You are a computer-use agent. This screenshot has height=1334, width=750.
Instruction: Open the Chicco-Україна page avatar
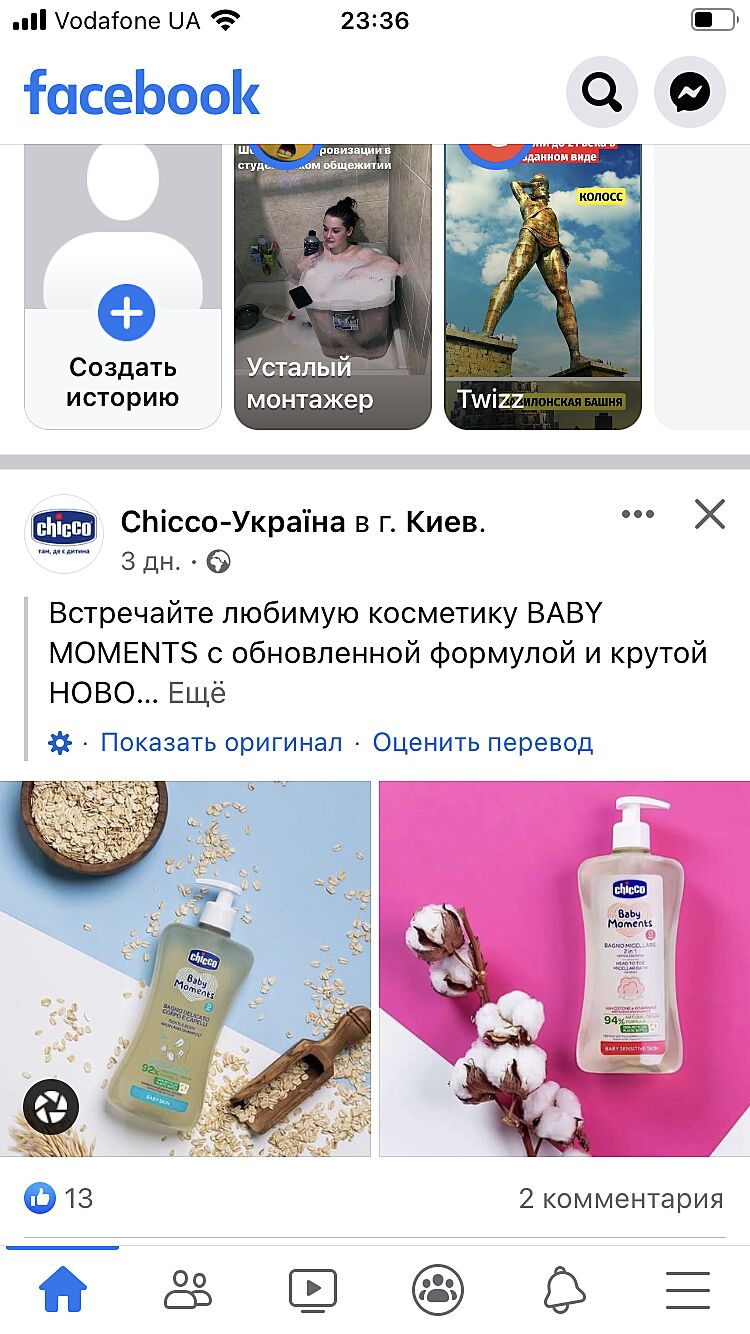coord(64,533)
